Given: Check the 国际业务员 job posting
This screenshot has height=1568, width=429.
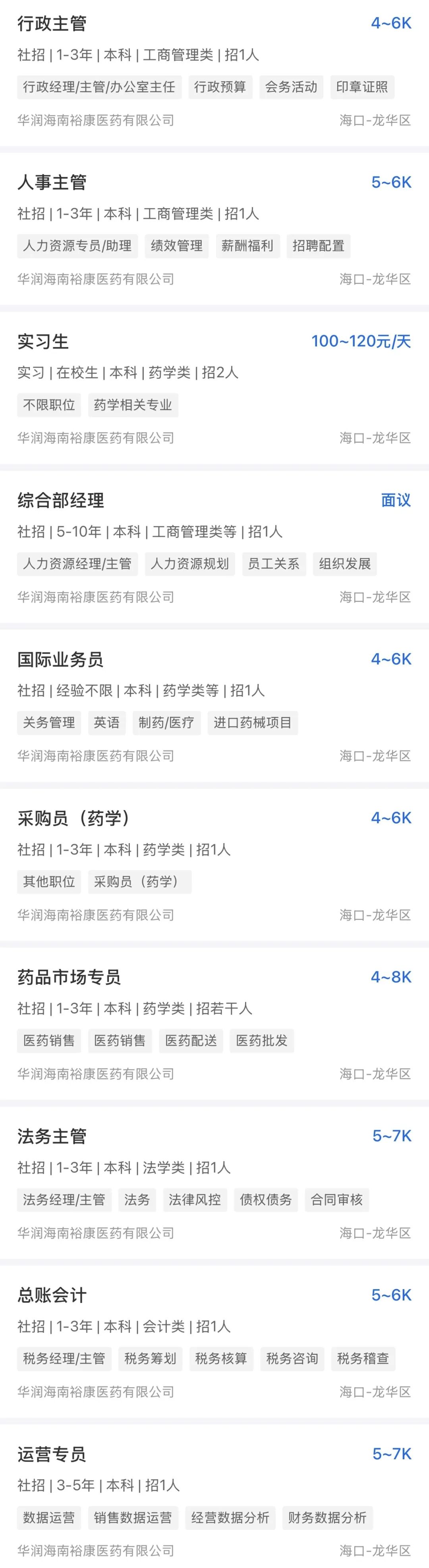Looking at the screenshot, I should [x=60, y=659].
